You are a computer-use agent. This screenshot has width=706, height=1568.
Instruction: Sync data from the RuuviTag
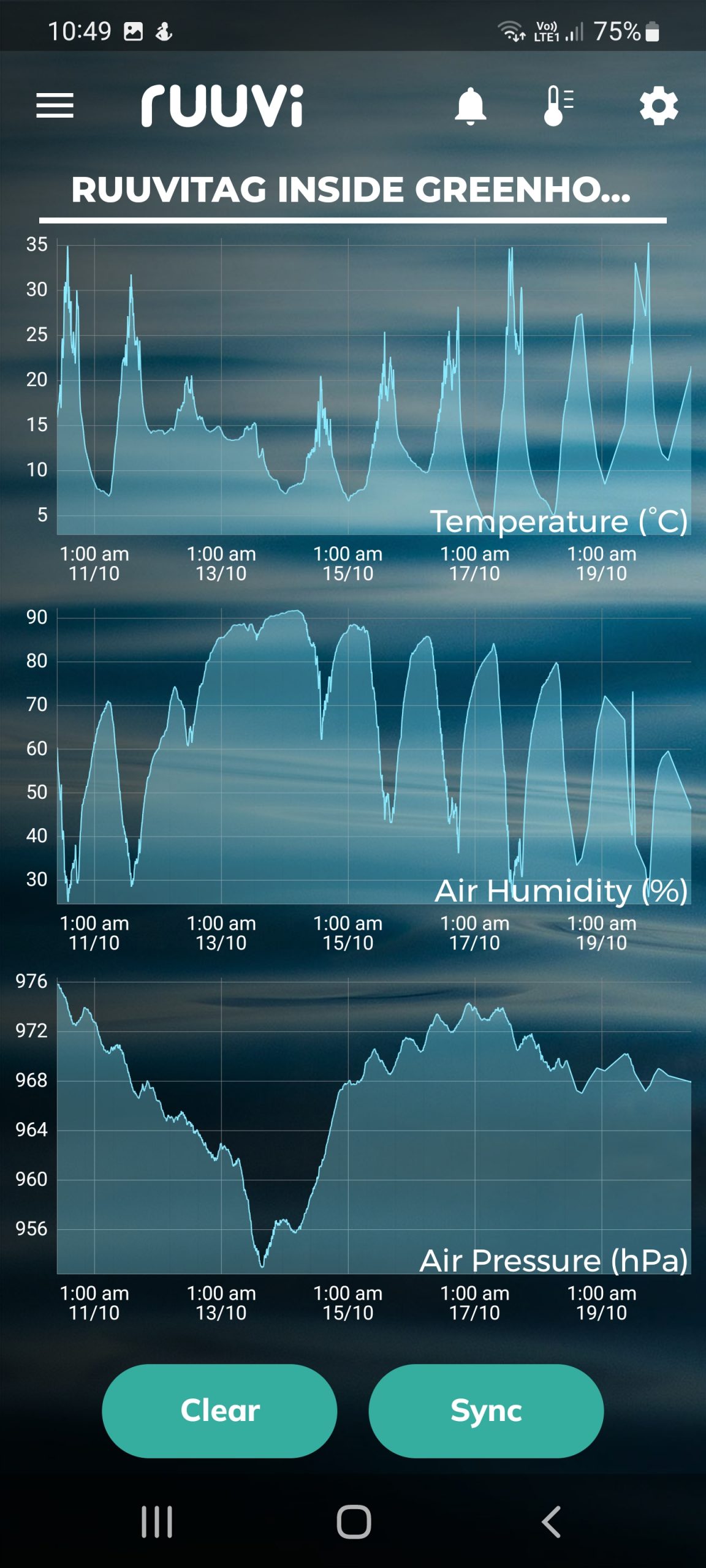(x=486, y=1411)
